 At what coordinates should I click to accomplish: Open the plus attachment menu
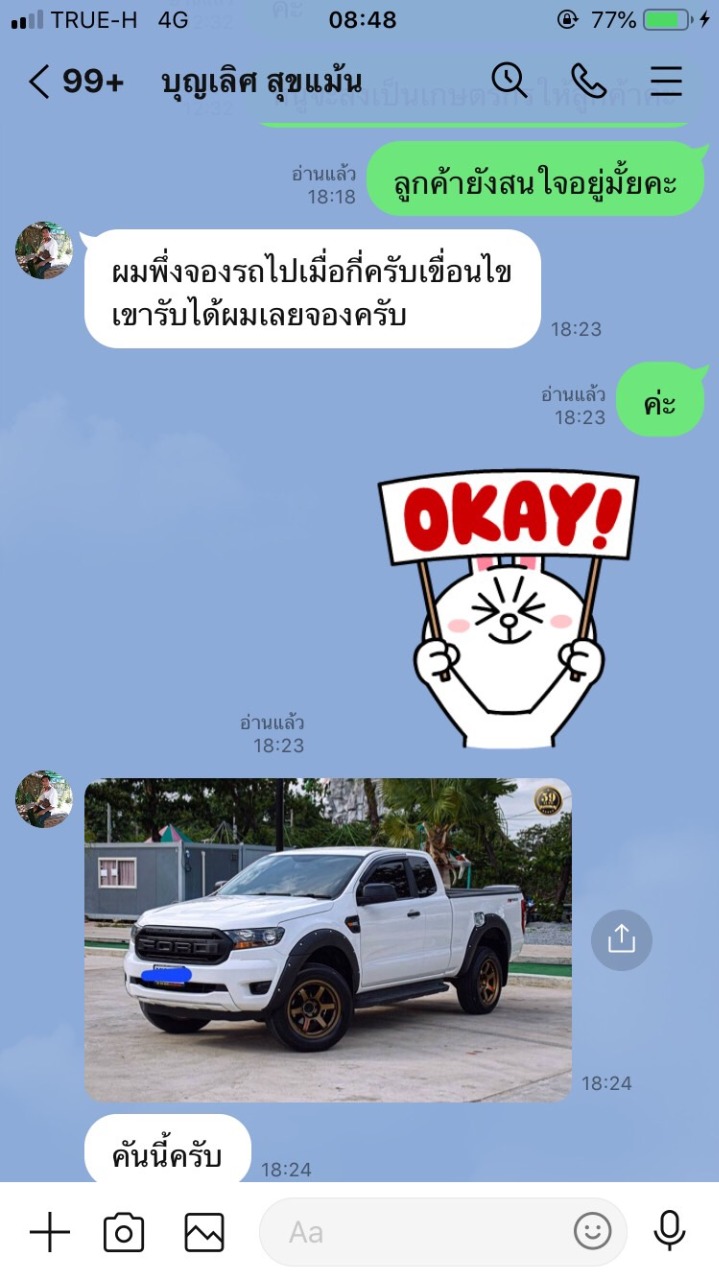click(50, 1232)
